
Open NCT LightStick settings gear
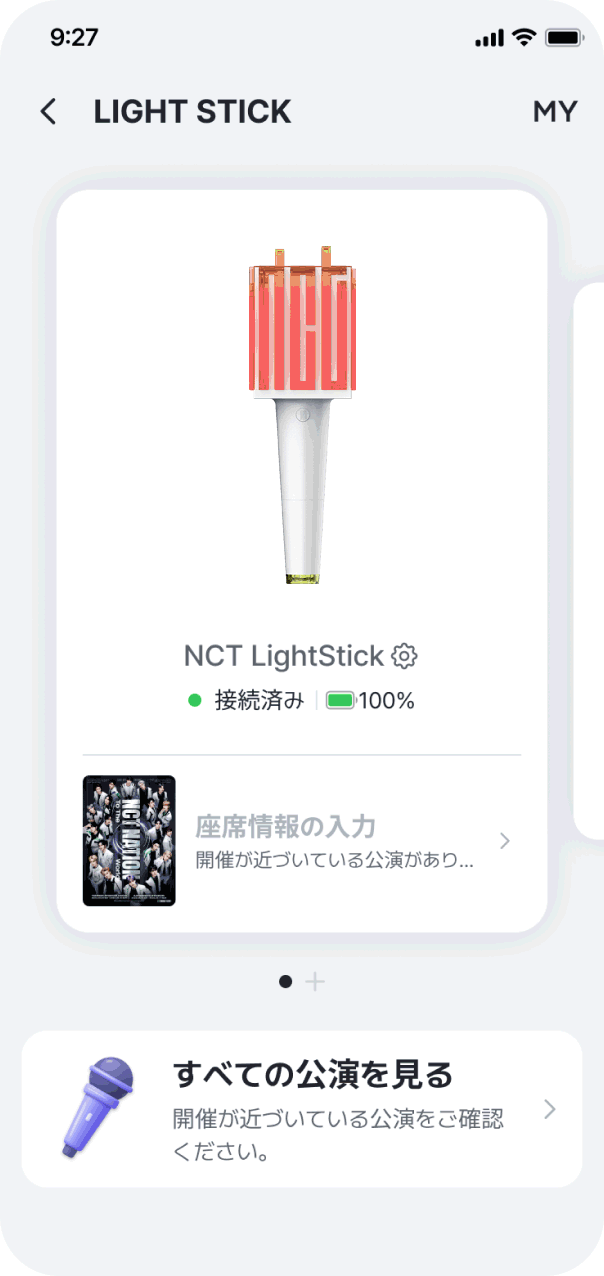click(404, 656)
